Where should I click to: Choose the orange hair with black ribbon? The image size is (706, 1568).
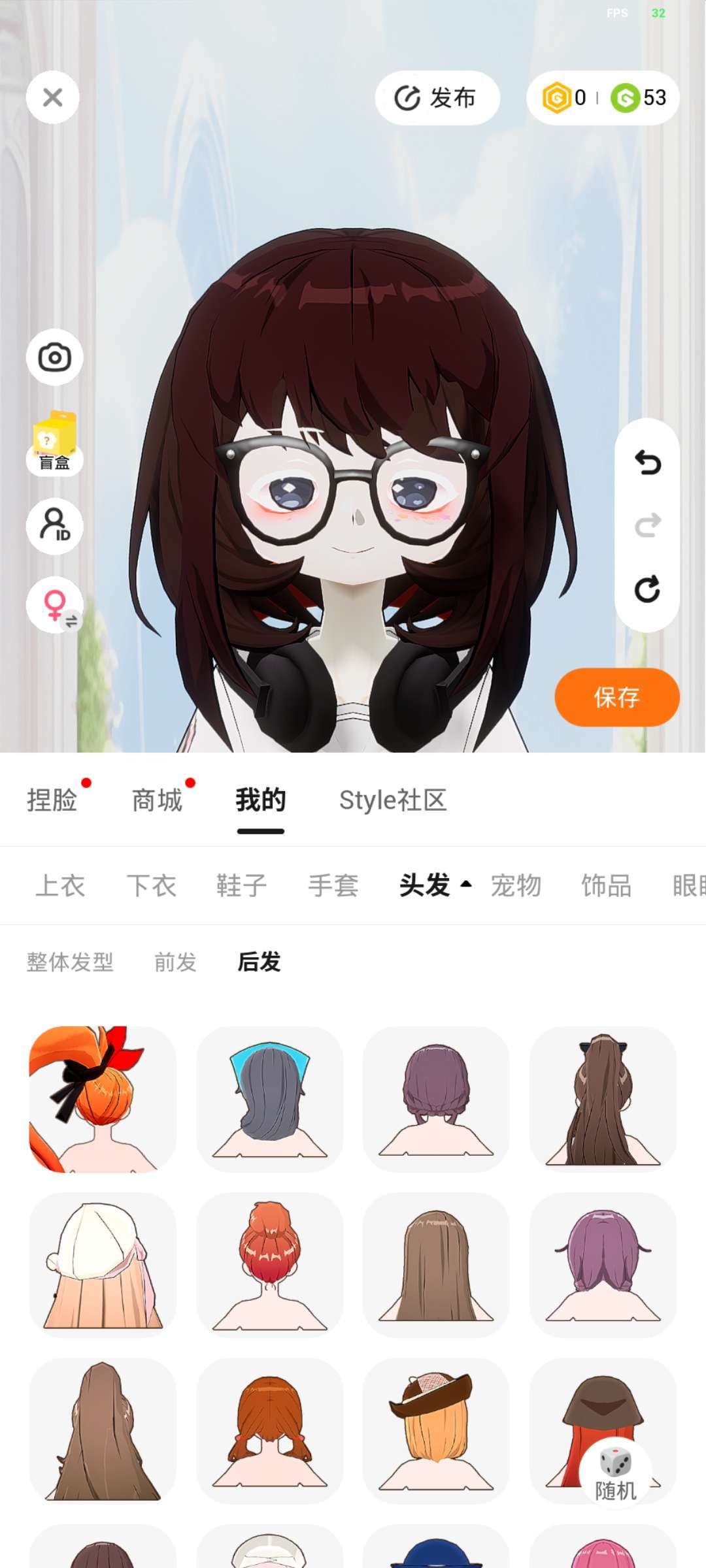[103, 1099]
